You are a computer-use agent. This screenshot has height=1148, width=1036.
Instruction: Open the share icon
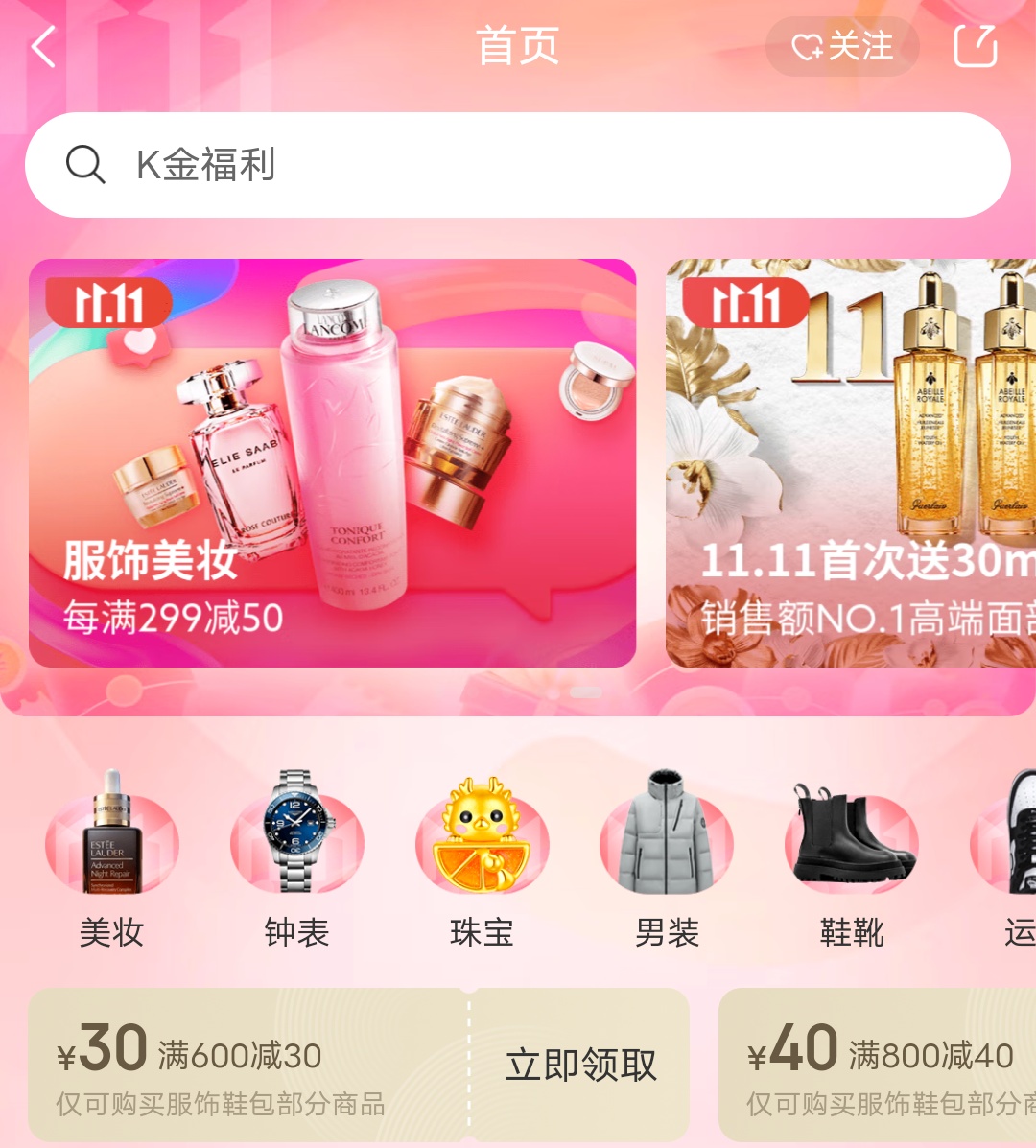[x=976, y=46]
